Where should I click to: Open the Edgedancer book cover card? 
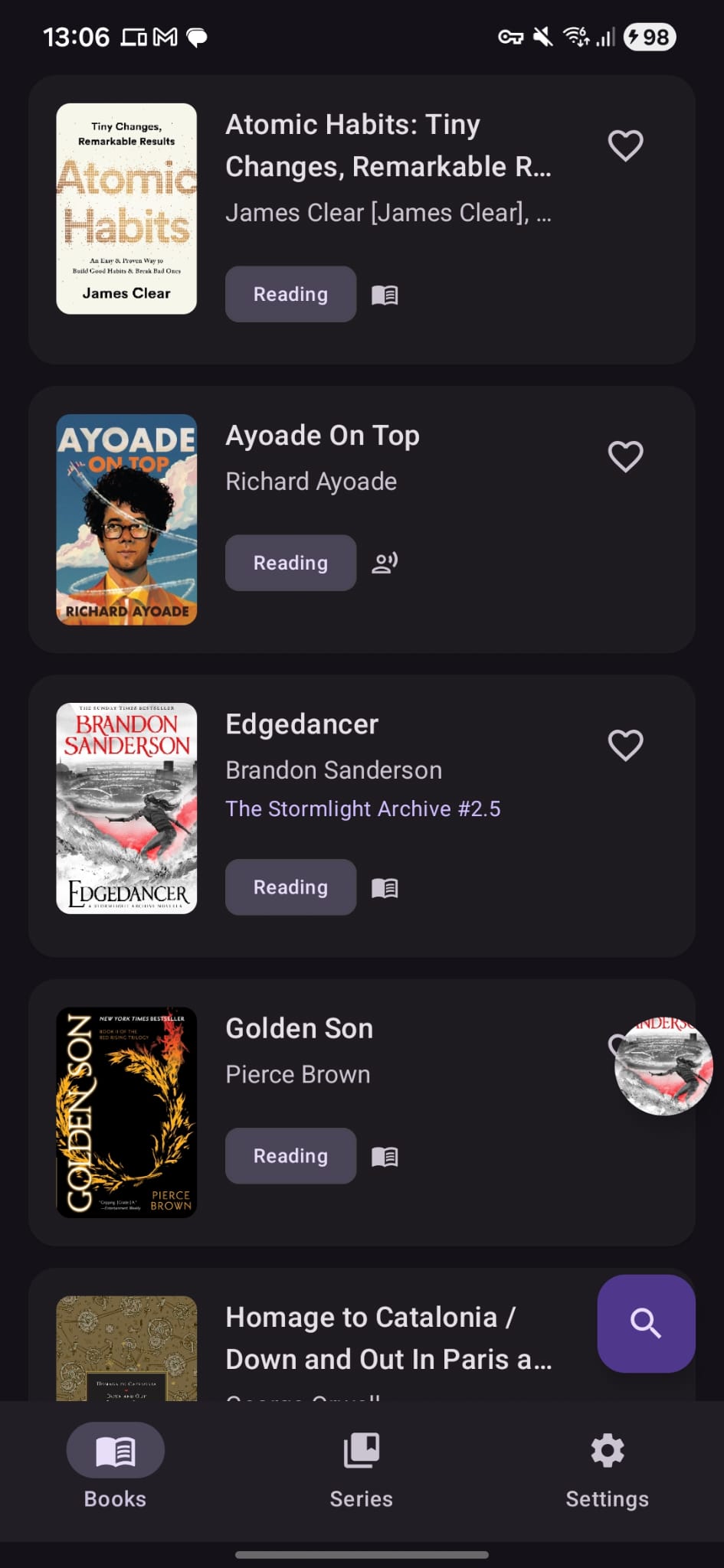(126, 808)
